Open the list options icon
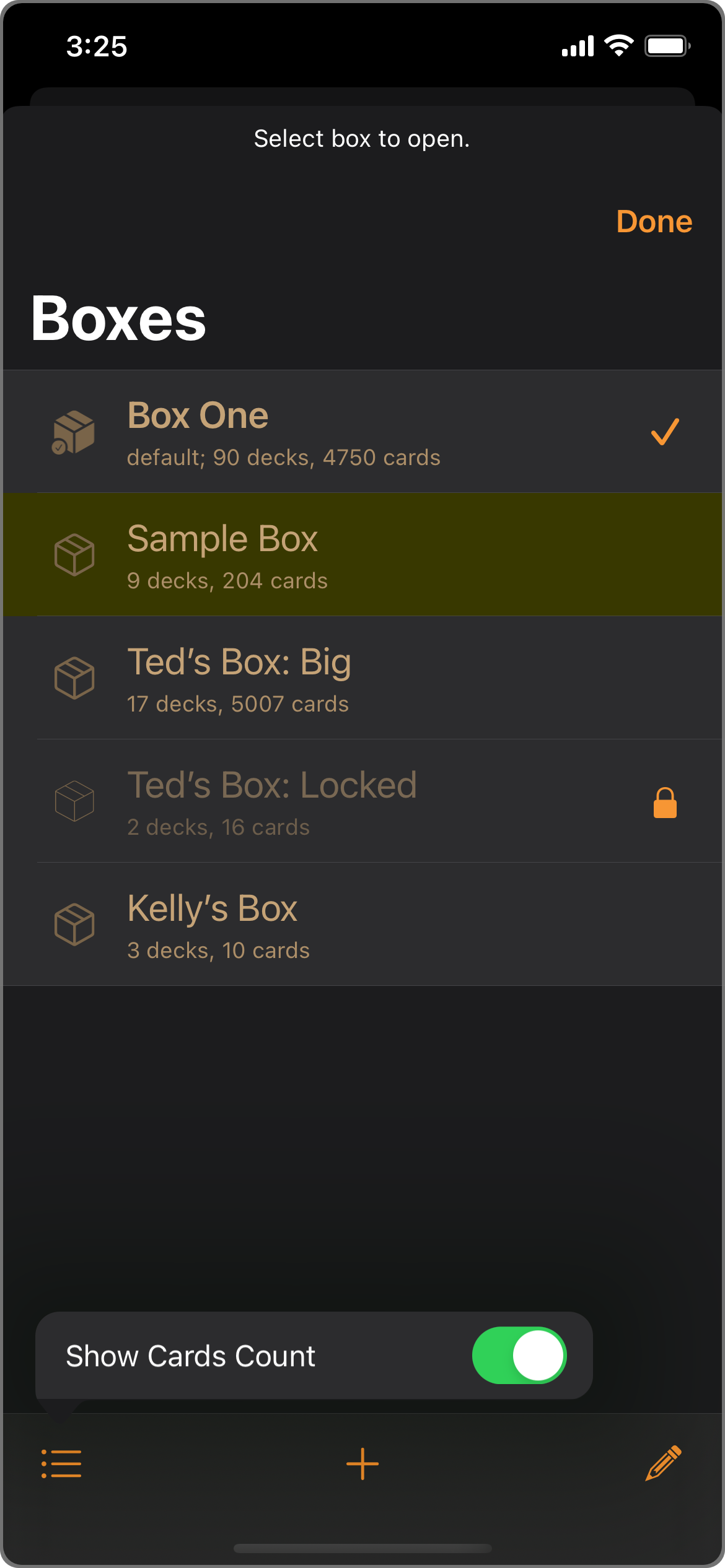The image size is (725, 1568). (x=61, y=1464)
